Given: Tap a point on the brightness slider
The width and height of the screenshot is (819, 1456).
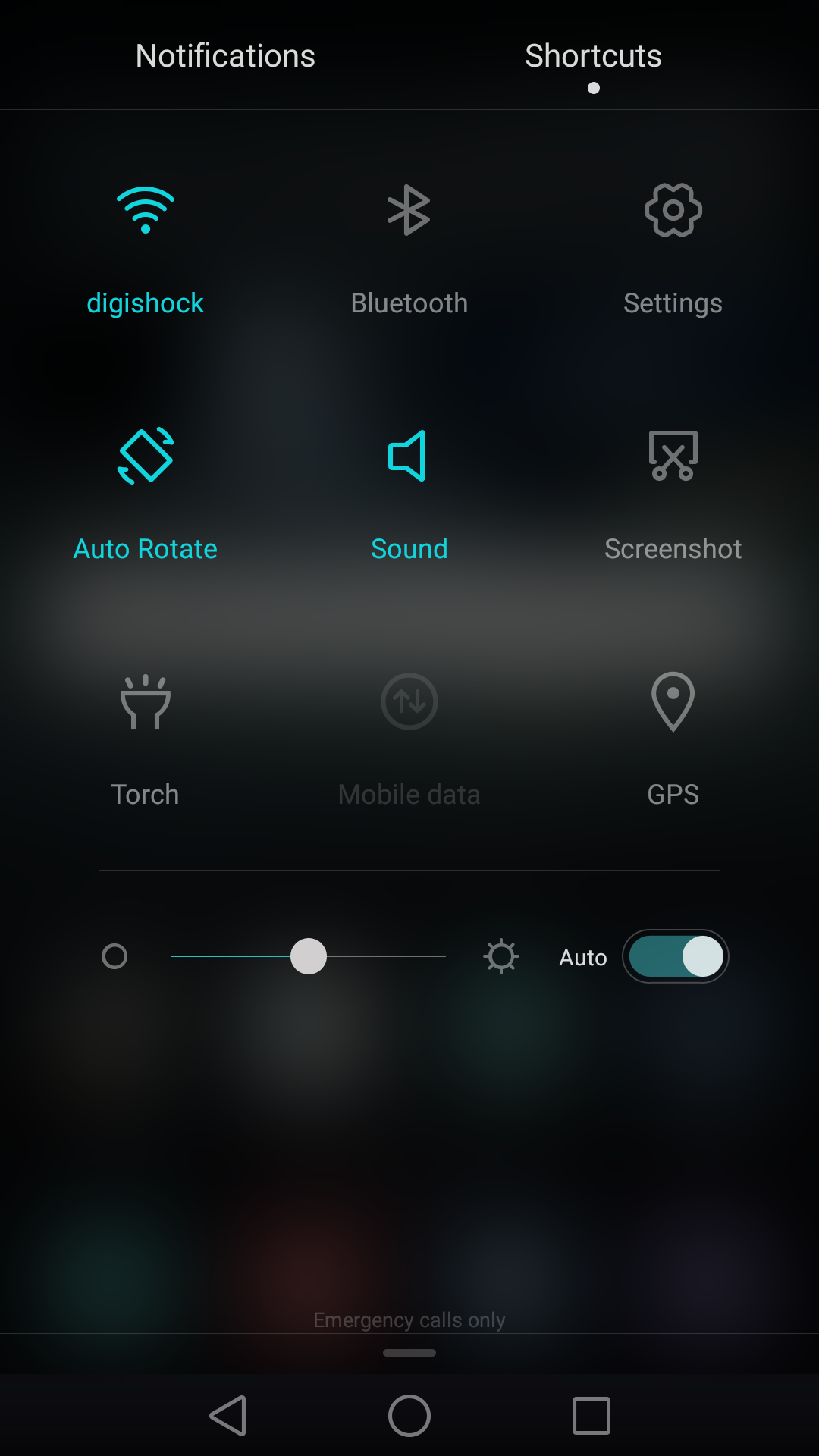Looking at the screenshot, I should 308,956.
